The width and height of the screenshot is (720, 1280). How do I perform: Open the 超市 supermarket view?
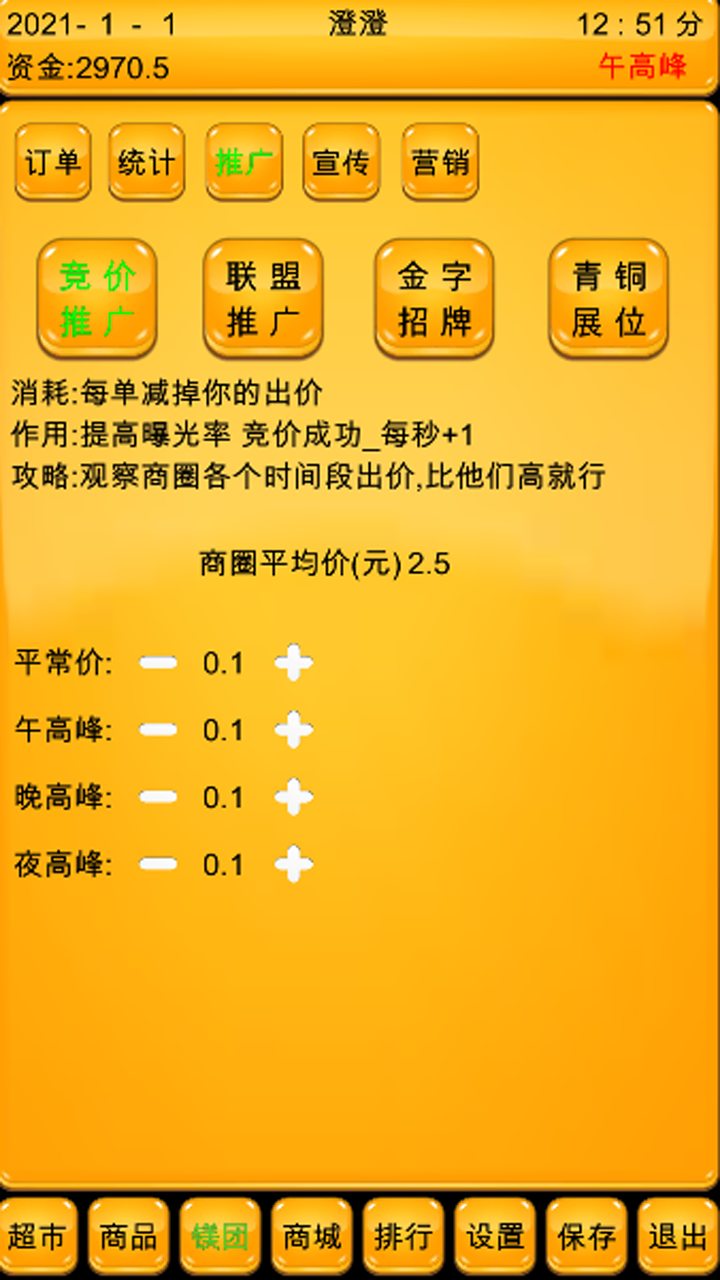pos(36,1236)
